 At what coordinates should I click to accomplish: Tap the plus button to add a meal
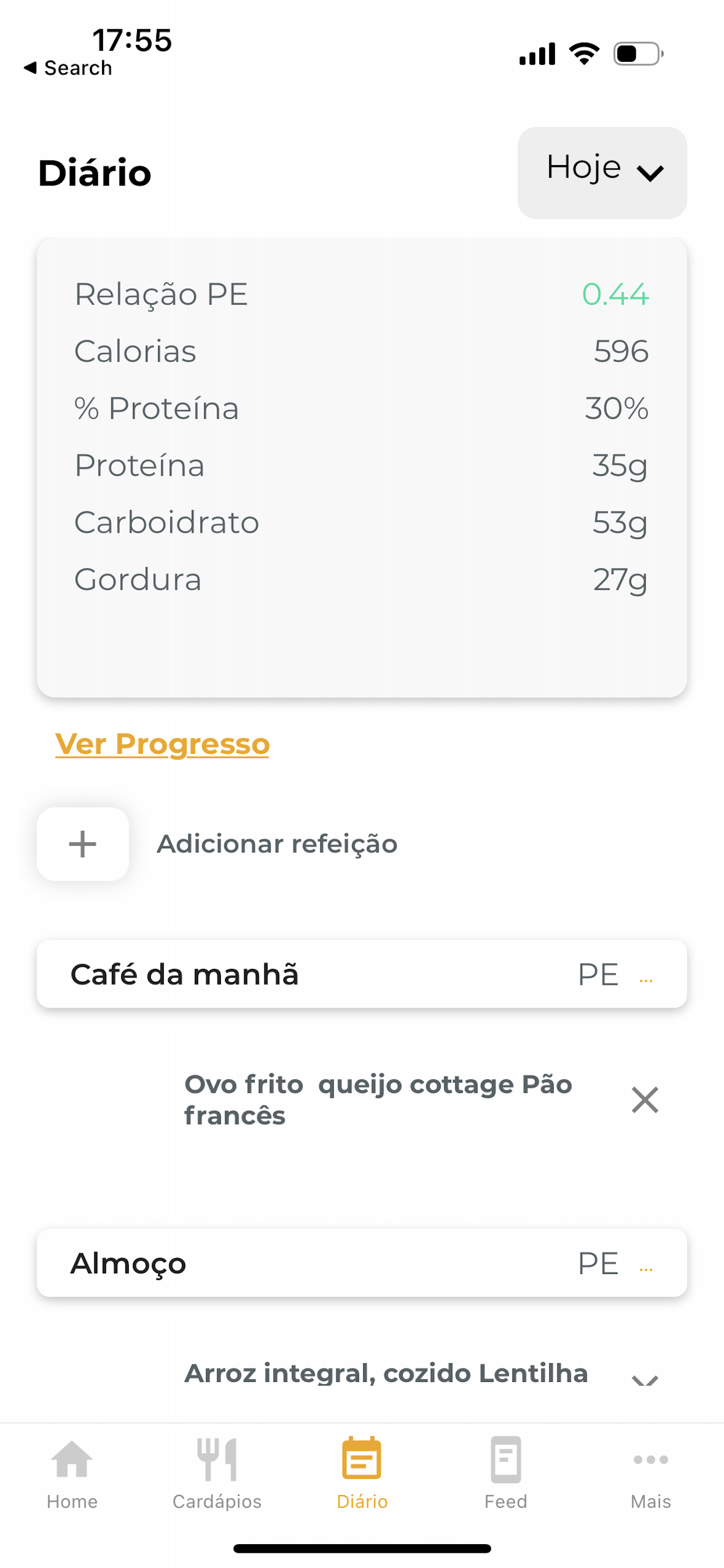pyautogui.click(x=83, y=843)
